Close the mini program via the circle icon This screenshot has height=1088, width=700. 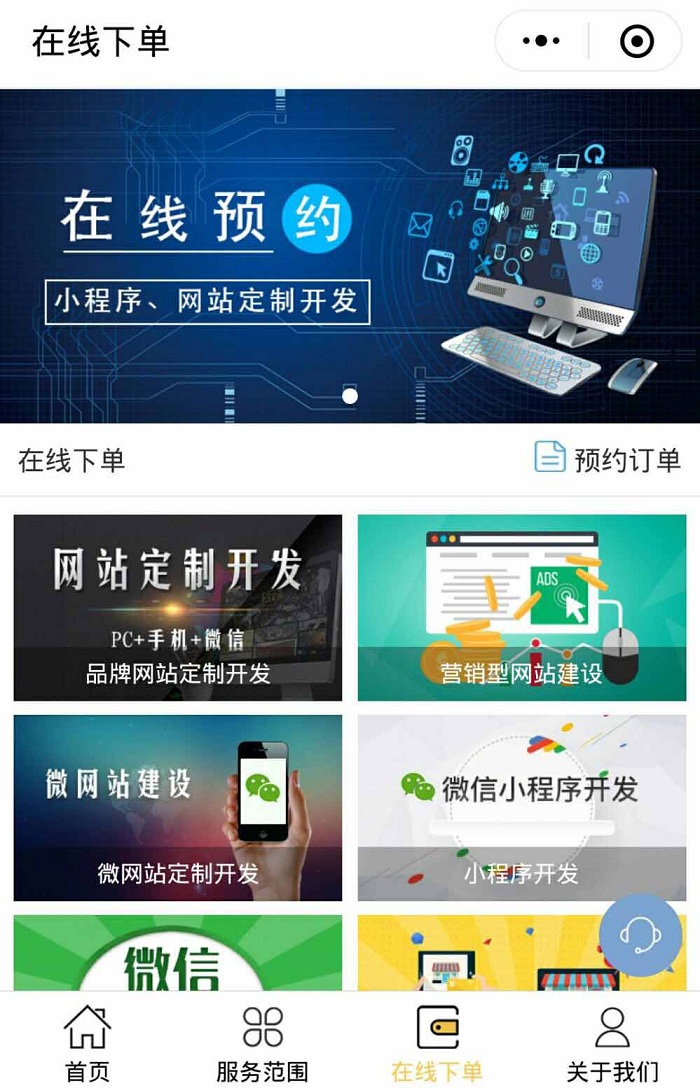tap(637, 41)
